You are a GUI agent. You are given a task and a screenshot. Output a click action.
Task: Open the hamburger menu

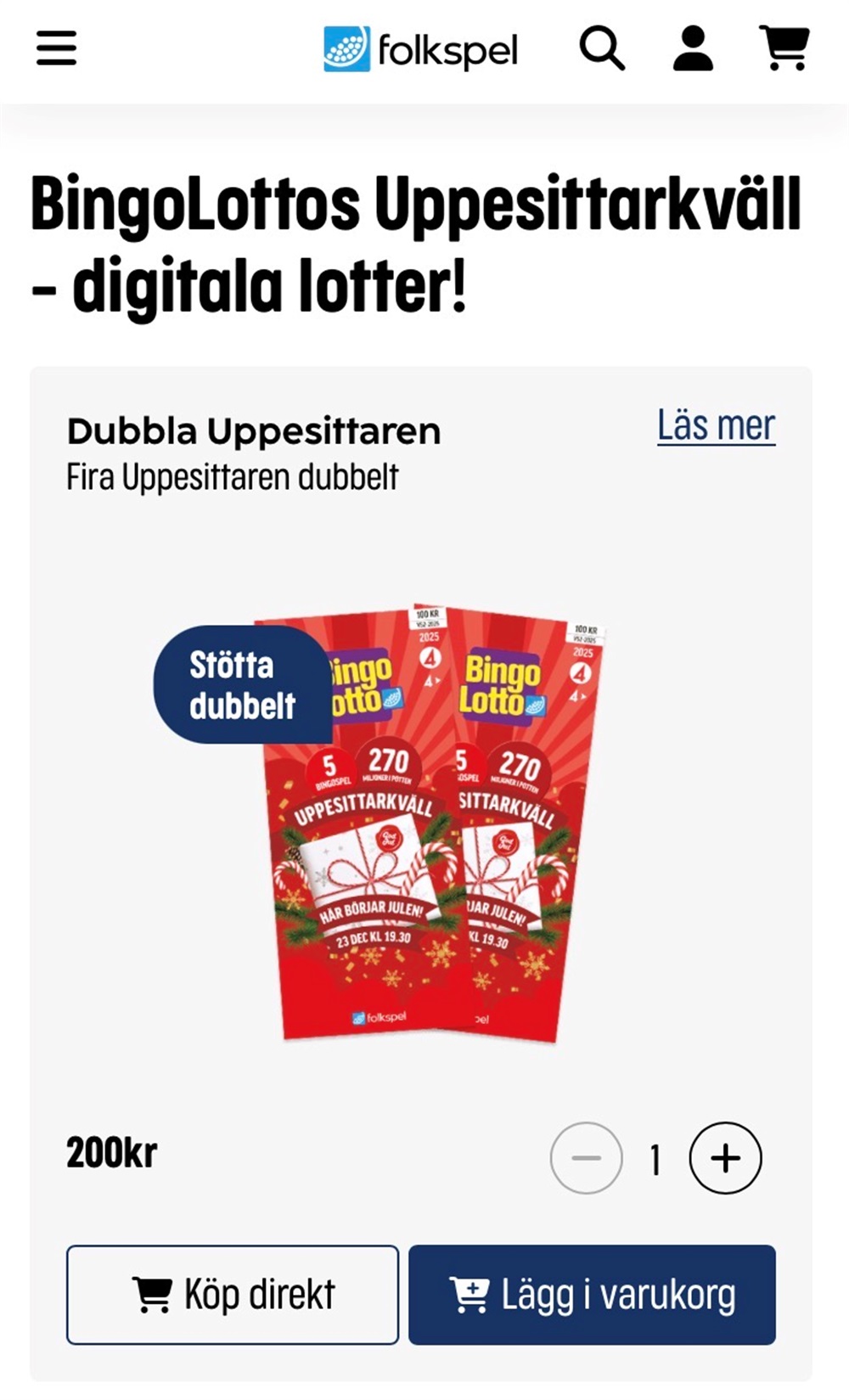click(56, 48)
